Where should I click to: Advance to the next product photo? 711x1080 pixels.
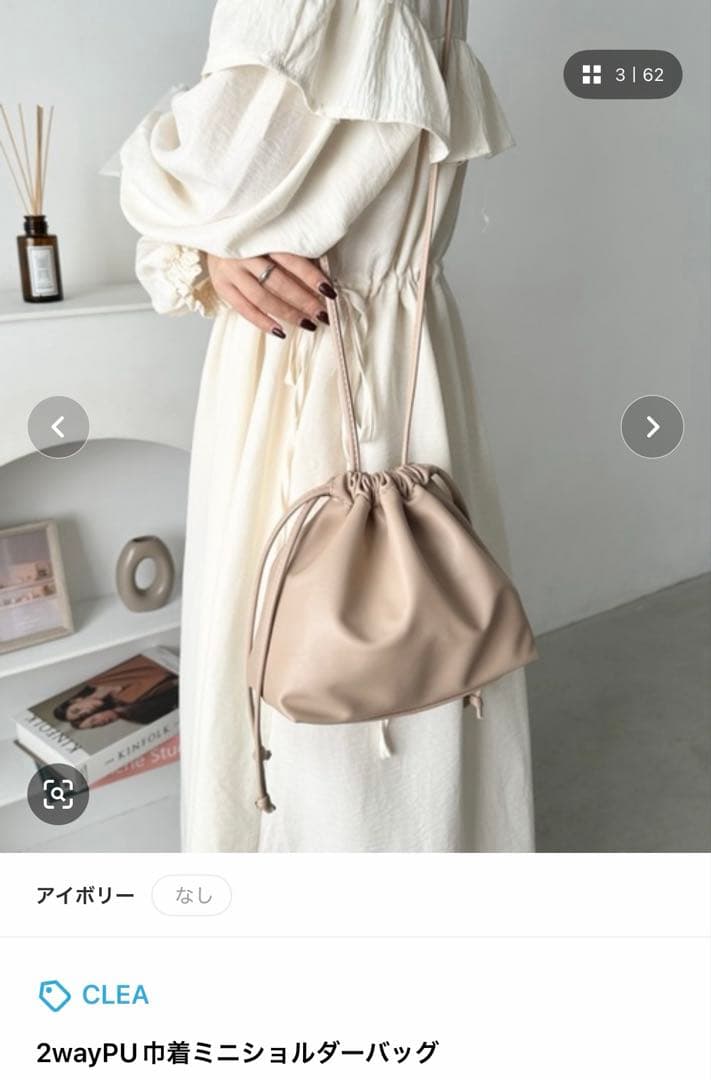tap(652, 427)
